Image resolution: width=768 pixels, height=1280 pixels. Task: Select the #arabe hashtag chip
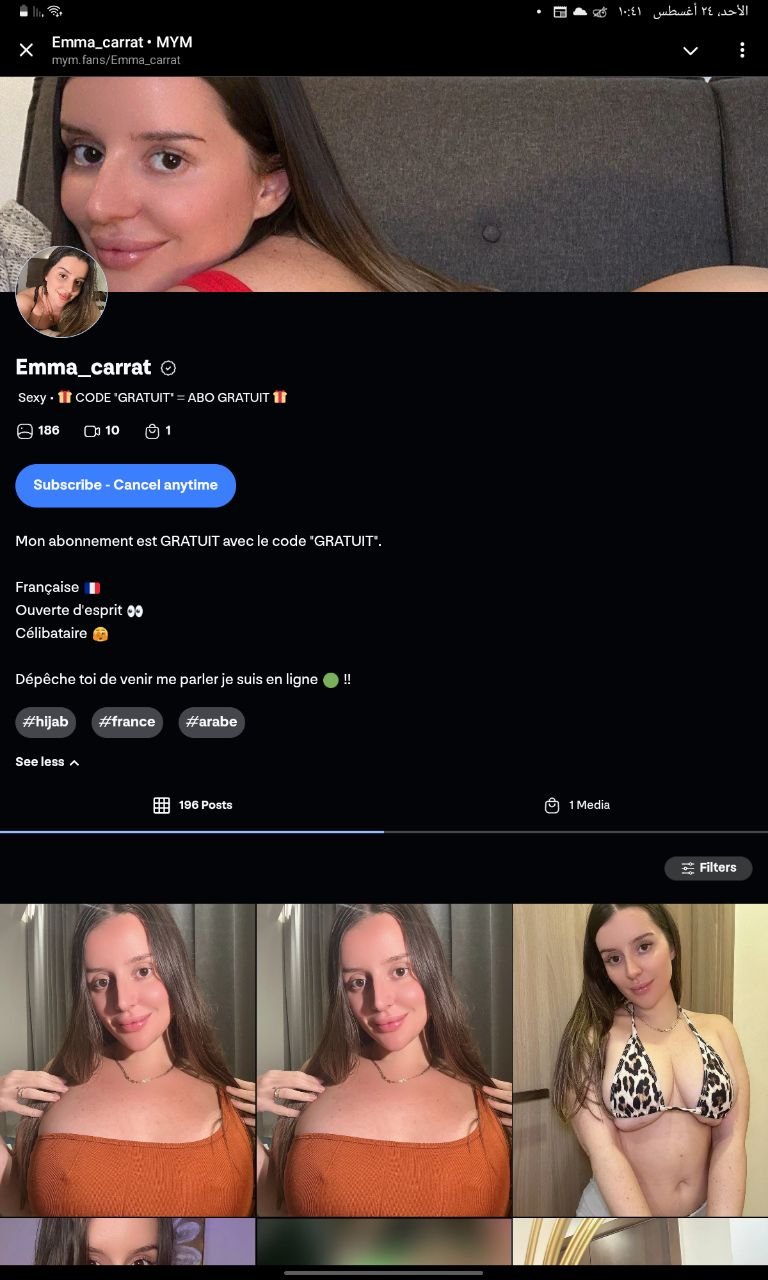[x=211, y=722]
